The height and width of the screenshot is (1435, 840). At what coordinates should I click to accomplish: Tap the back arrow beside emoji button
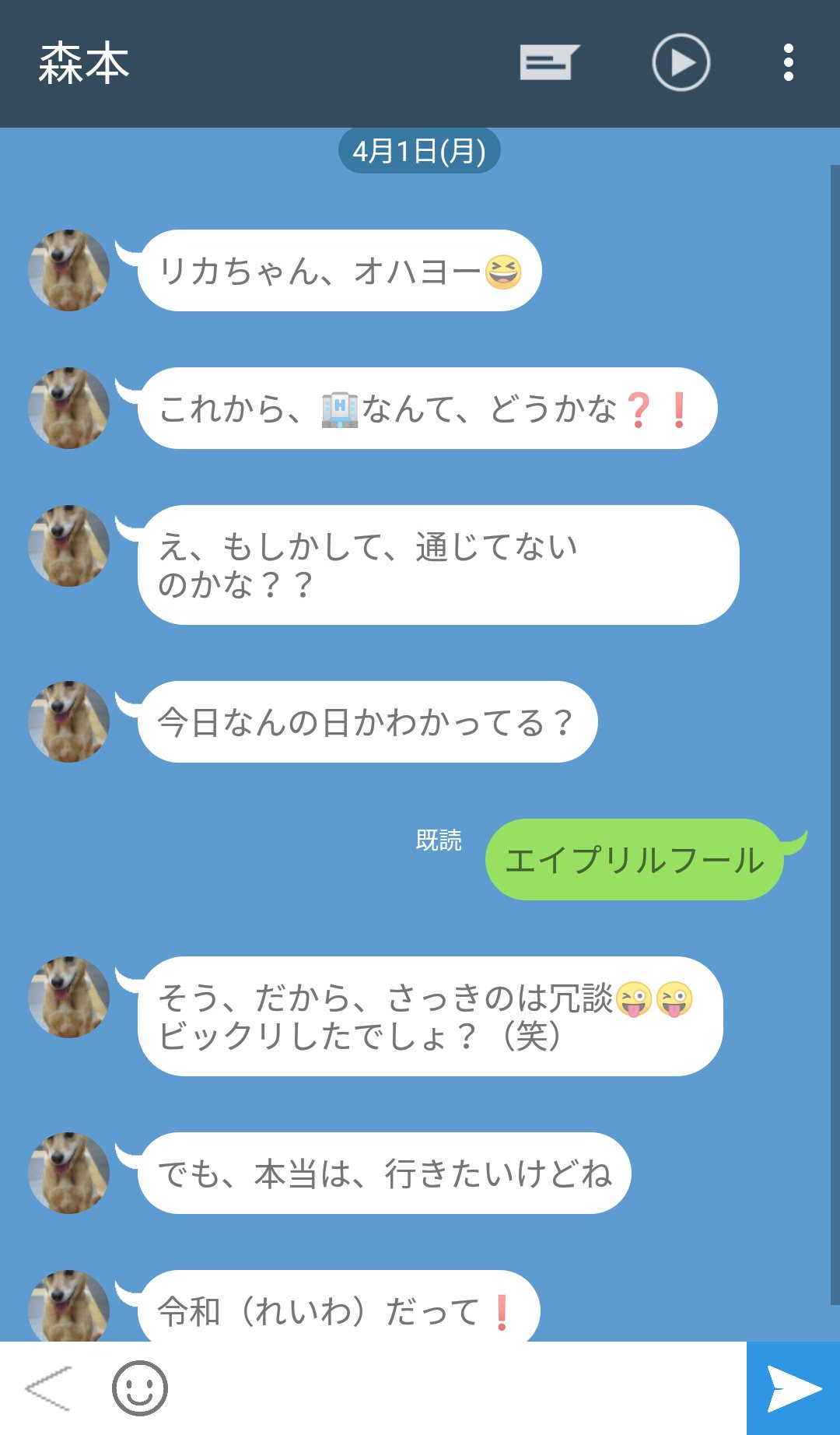[x=48, y=1388]
